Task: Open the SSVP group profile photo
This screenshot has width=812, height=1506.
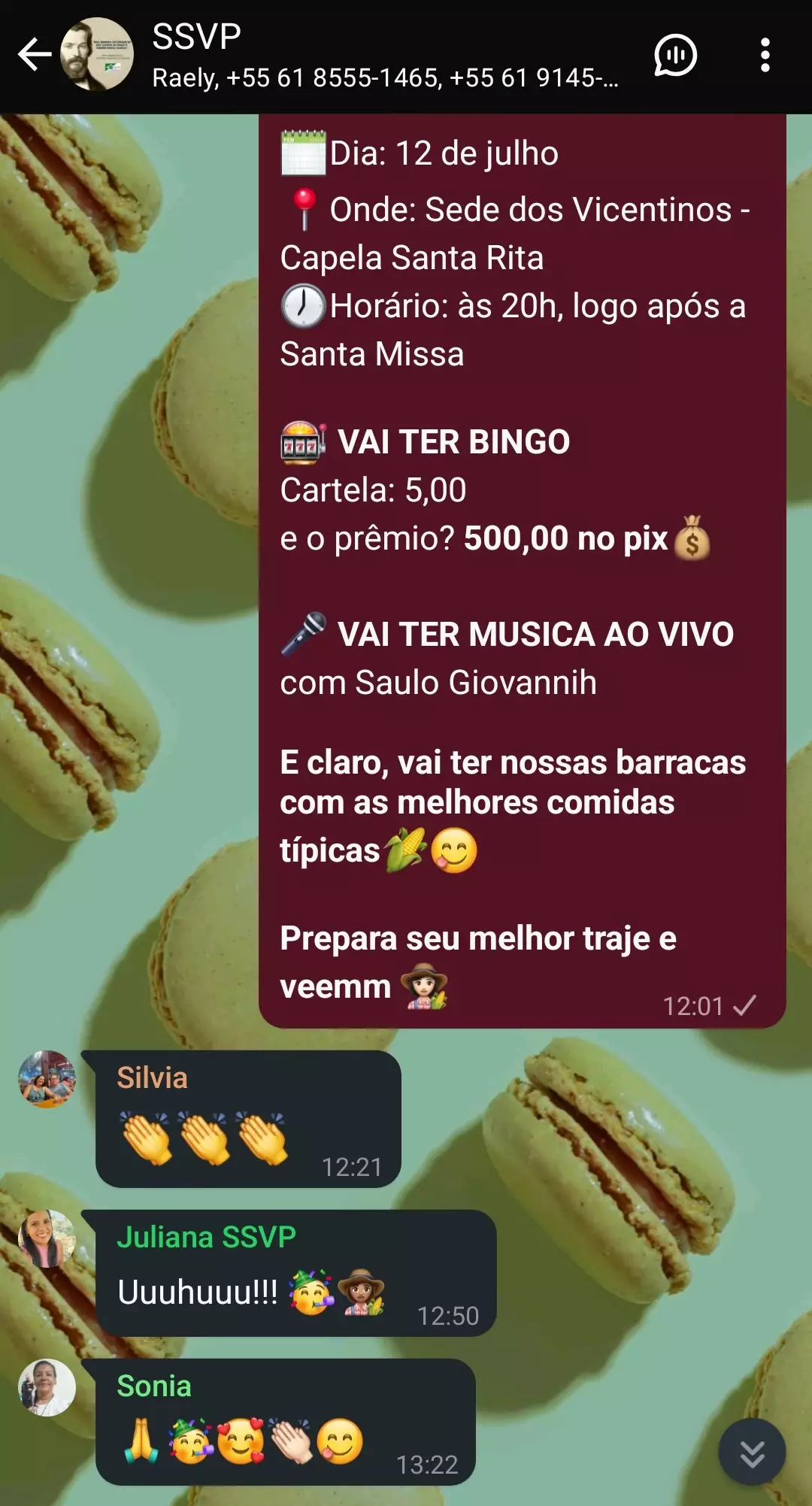Action: 97,55
